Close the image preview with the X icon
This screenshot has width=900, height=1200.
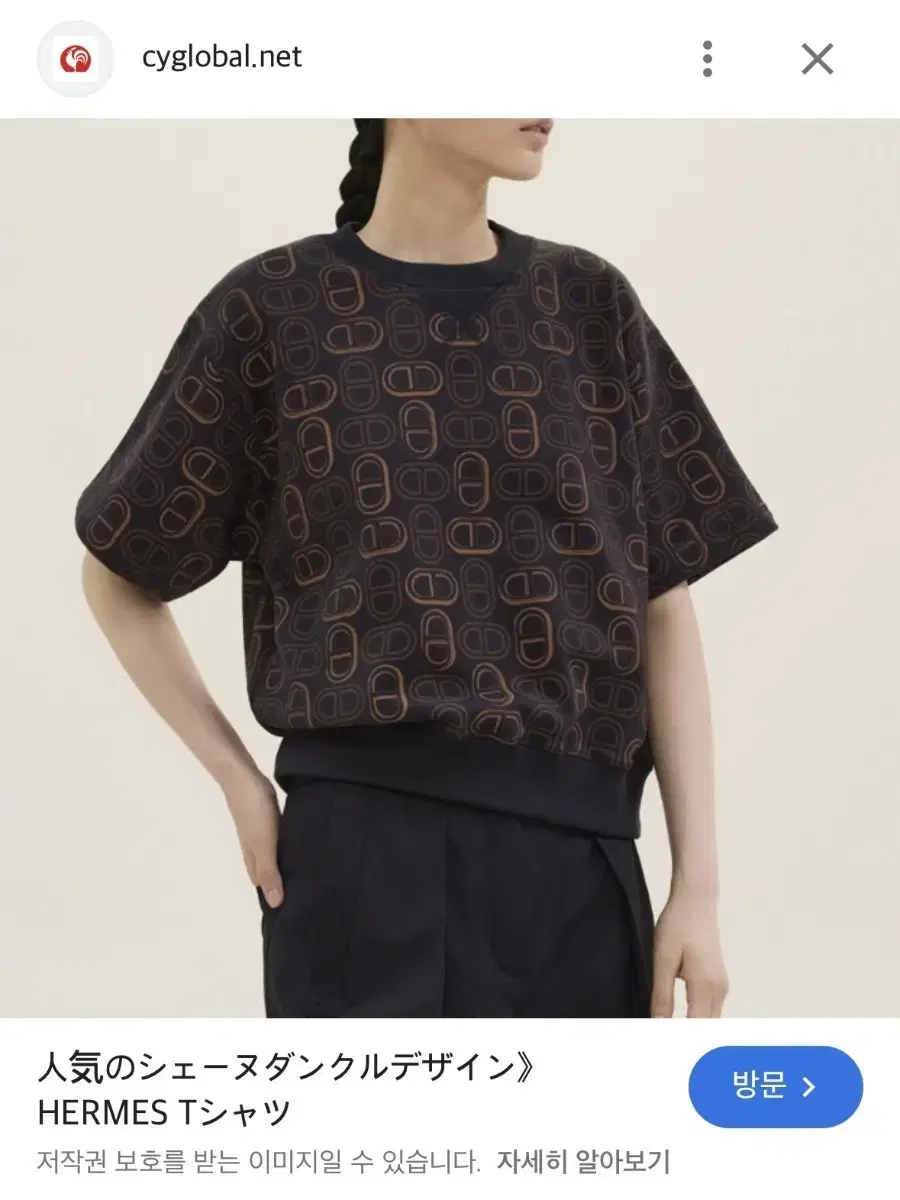coord(818,58)
